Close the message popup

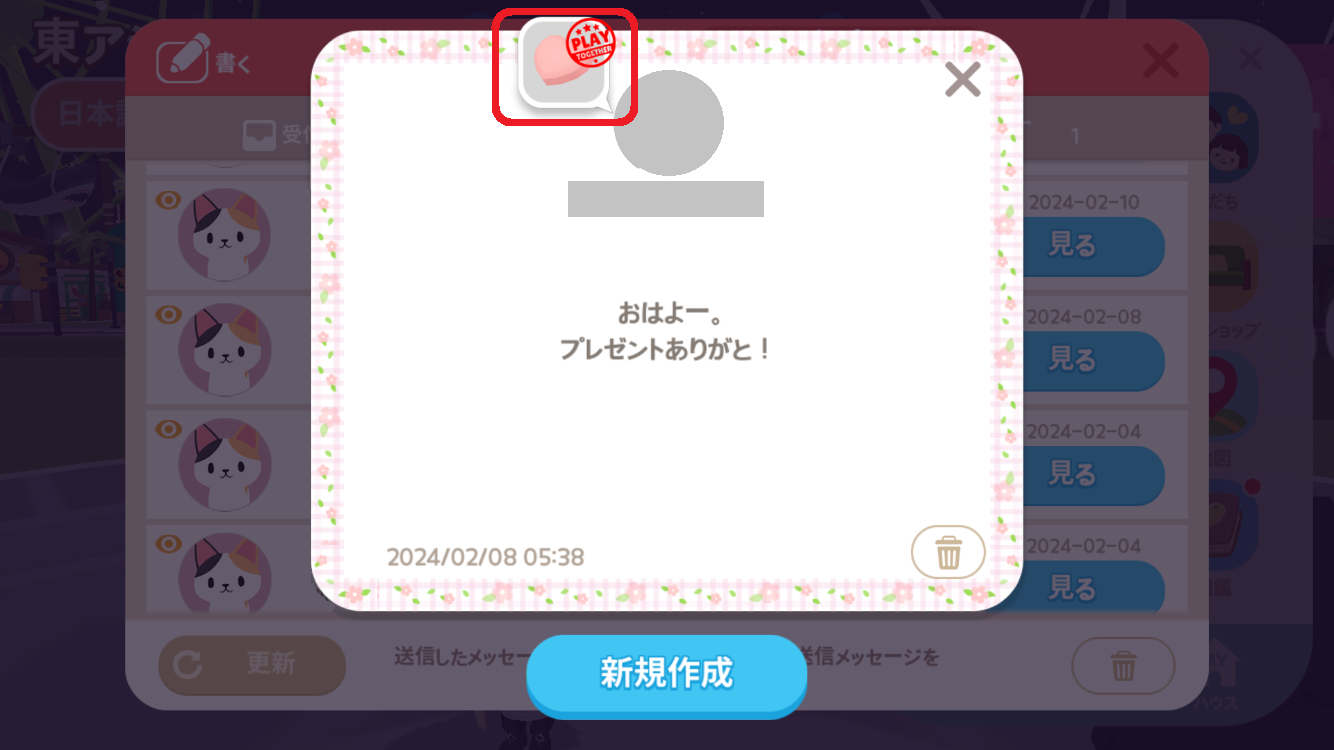[962, 80]
